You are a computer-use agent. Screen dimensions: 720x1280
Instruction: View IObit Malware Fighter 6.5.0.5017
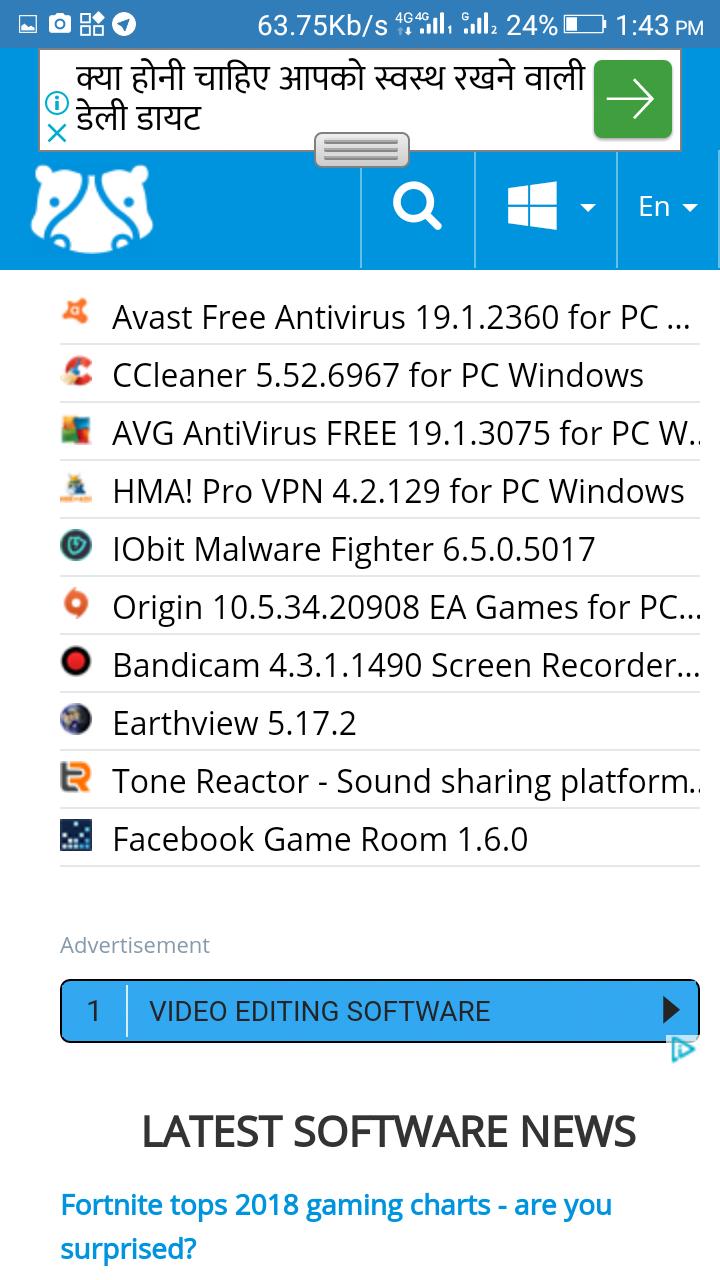[353, 549]
